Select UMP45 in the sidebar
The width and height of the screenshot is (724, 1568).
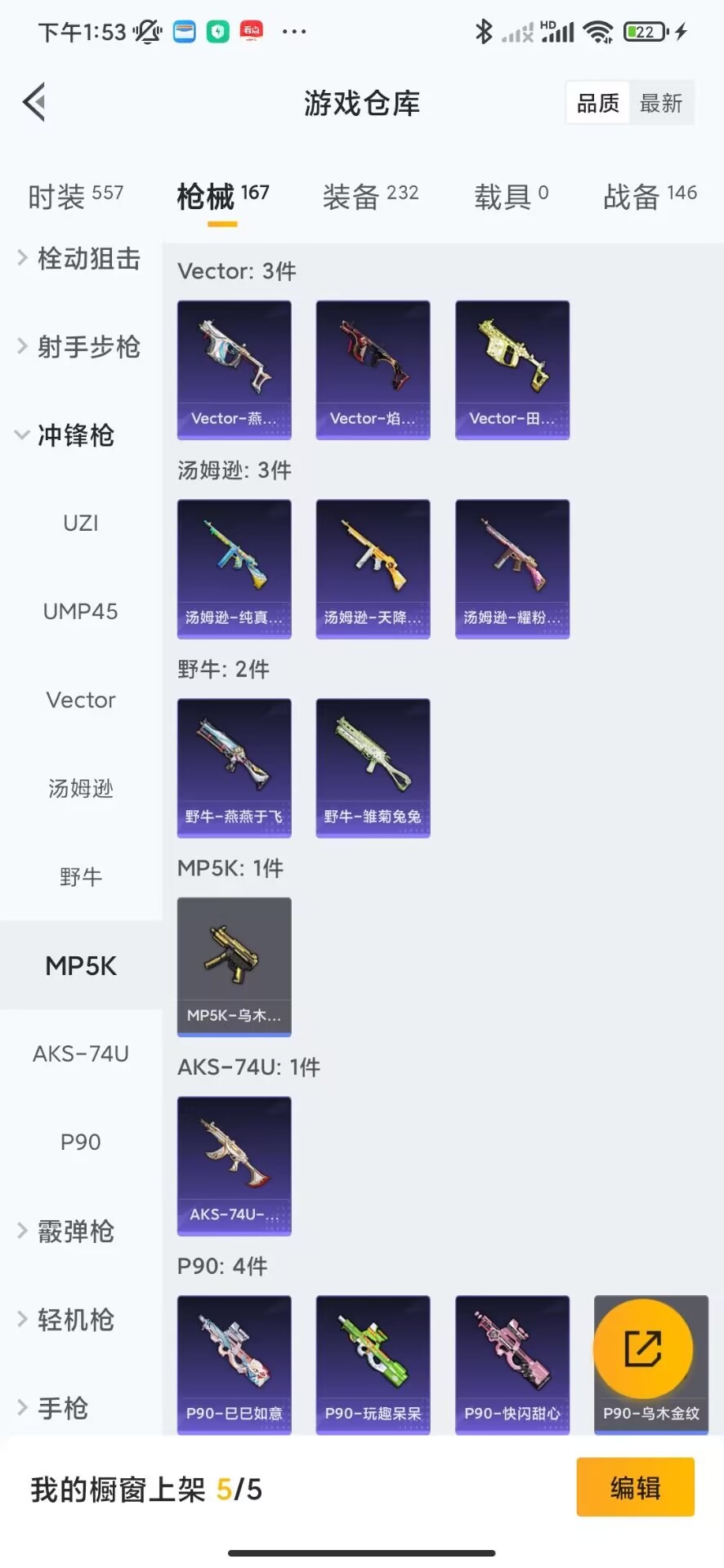tap(80, 612)
